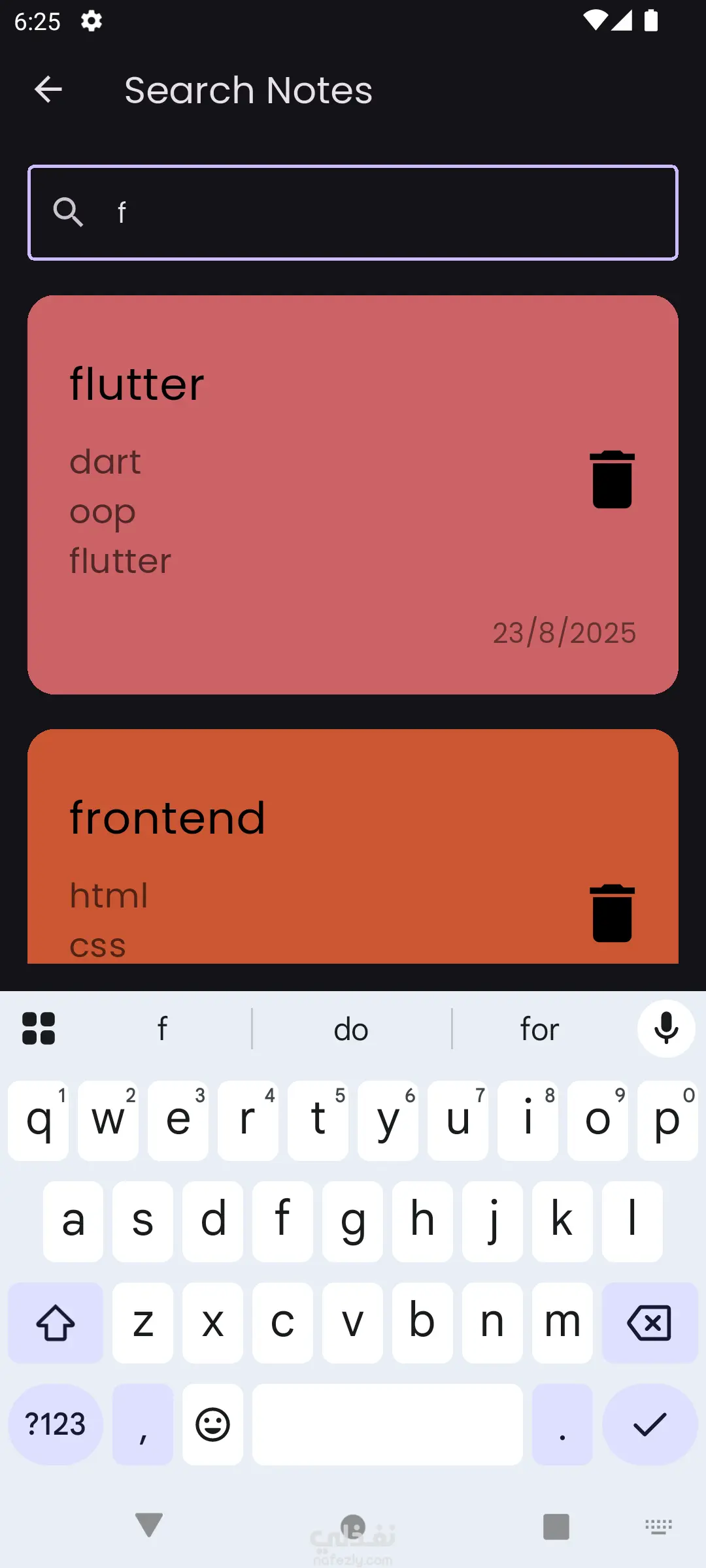
Task: Switch keyboard to ?123 symbols
Action: (56, 1424)
